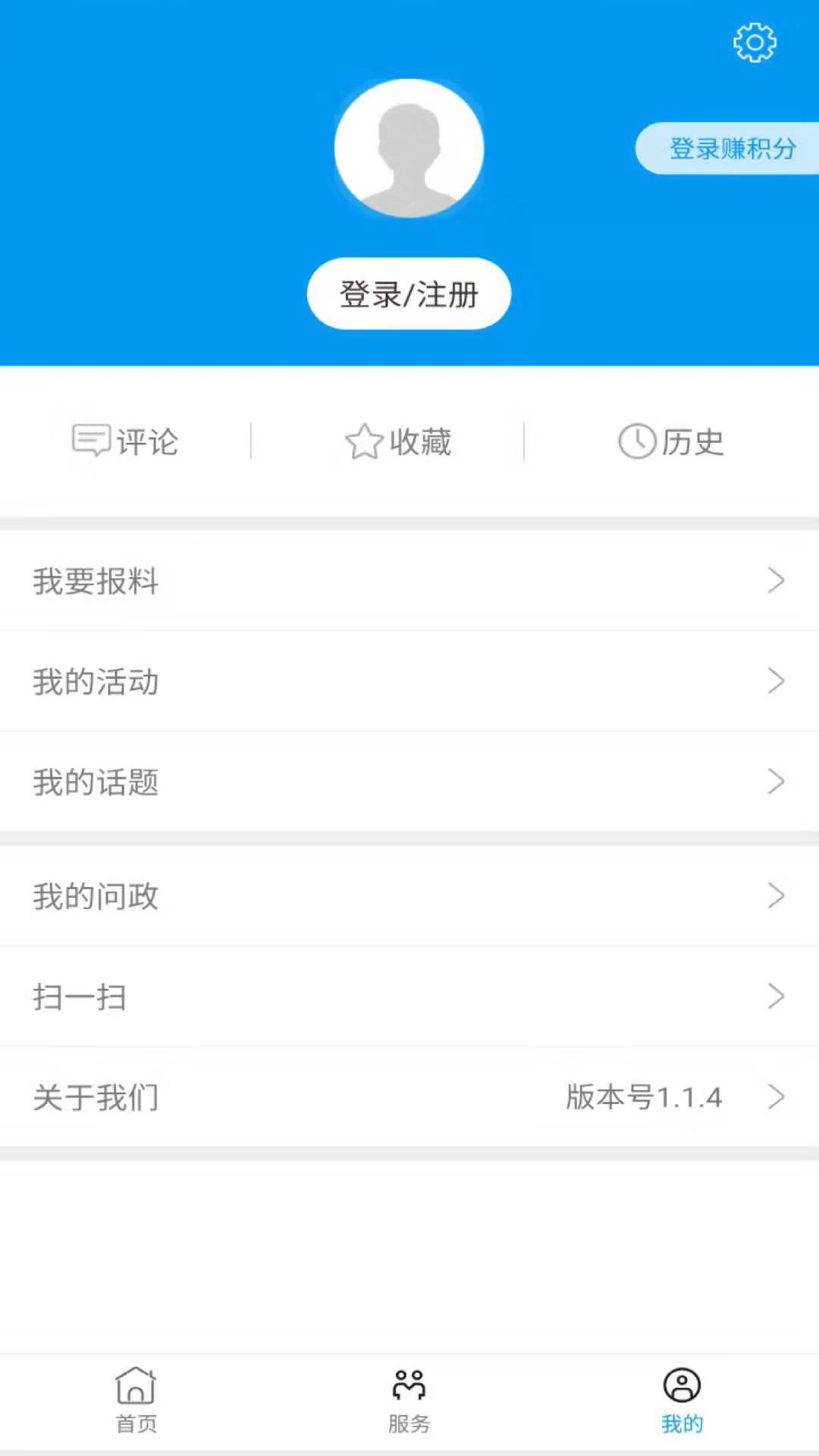The image size is (819, 1456).
Task: Open the favorites 收藏 star icon
Action: coord(364,440)
